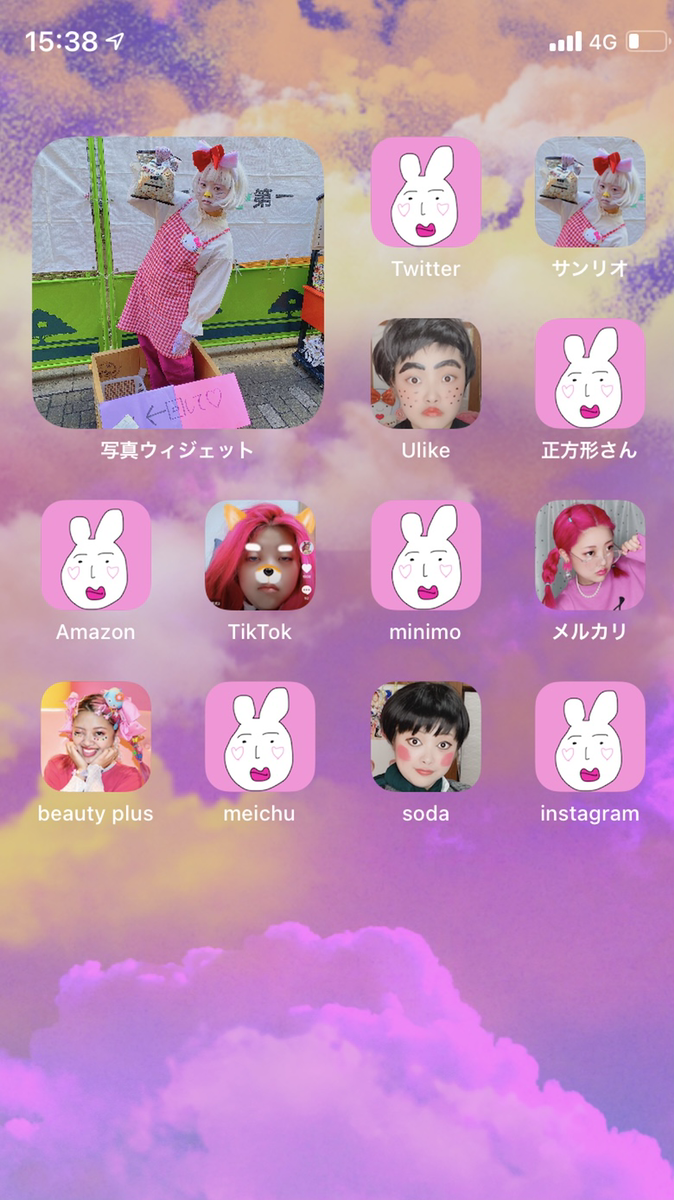Launch the Twitter app
This screenshot has height=1200, width=674.
(x=426, y=192)
